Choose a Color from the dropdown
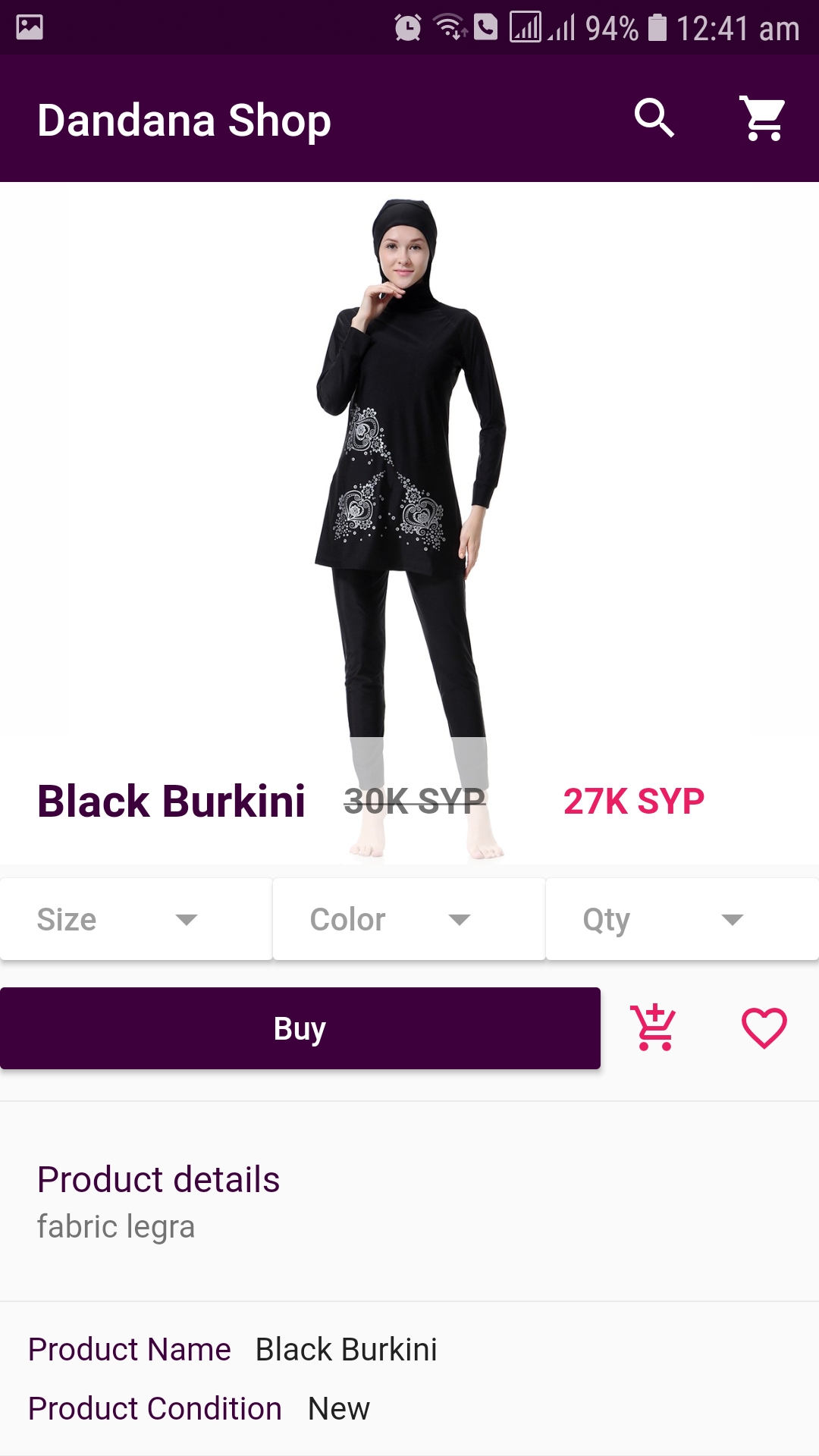This screenshot has width=819, height=1456. (409, 919)
